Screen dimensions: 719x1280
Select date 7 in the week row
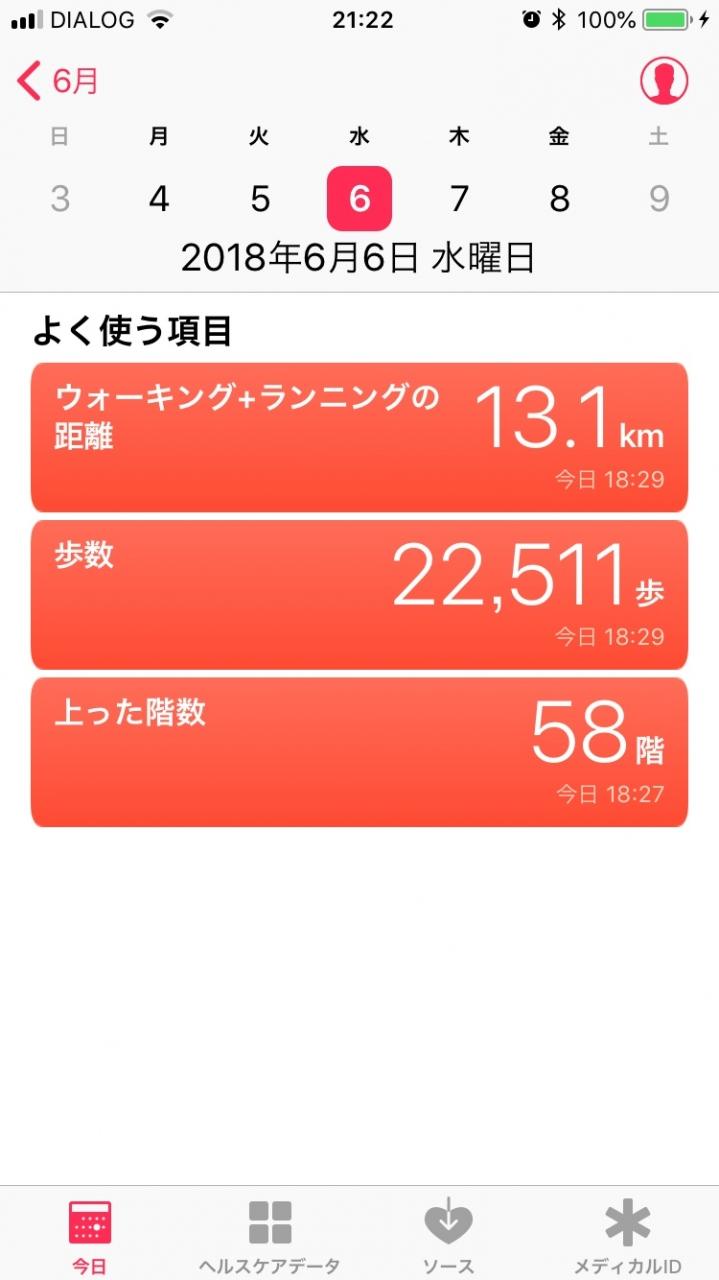pyautogui.click(x=459, y=199)
